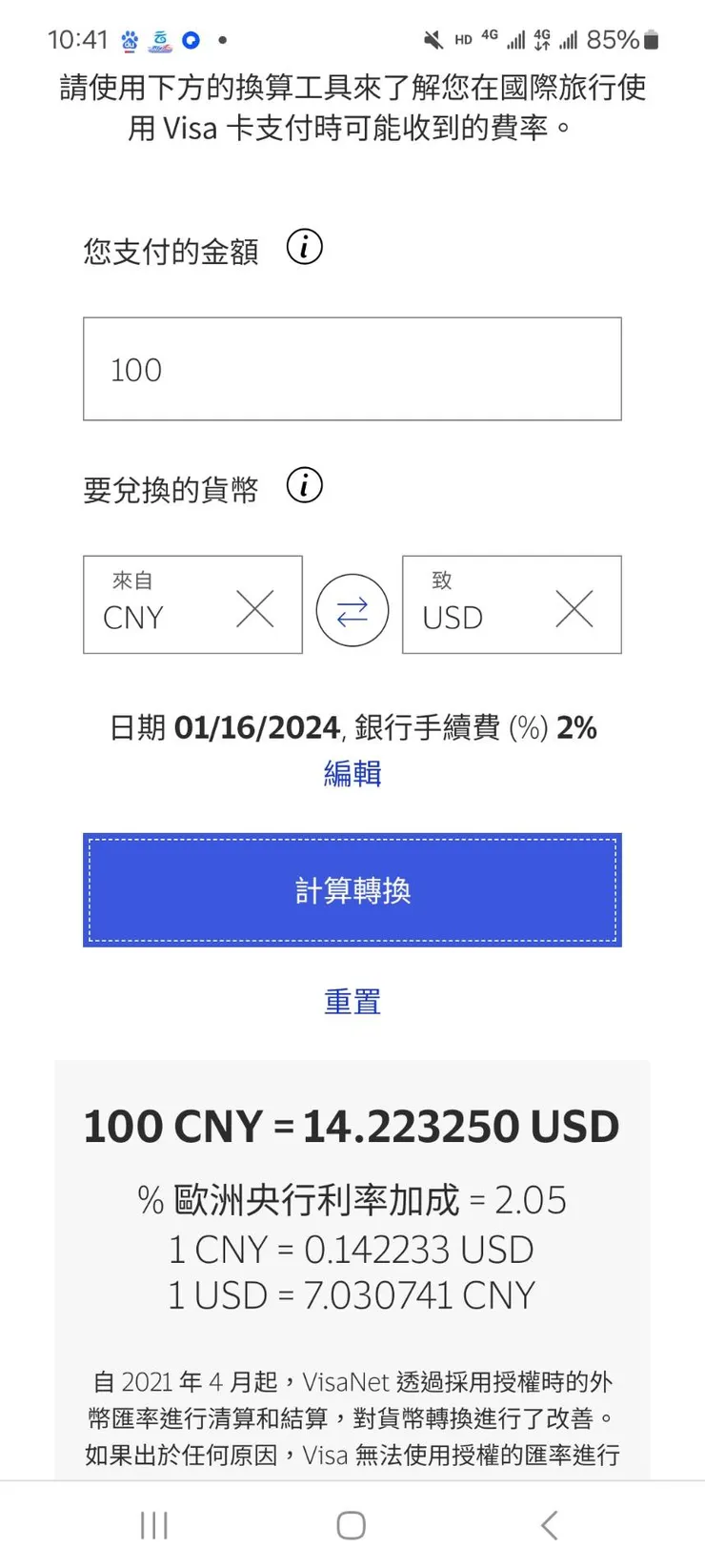Tap the mute status icon
Viewport: 705px width, 1568px height.
432,39
